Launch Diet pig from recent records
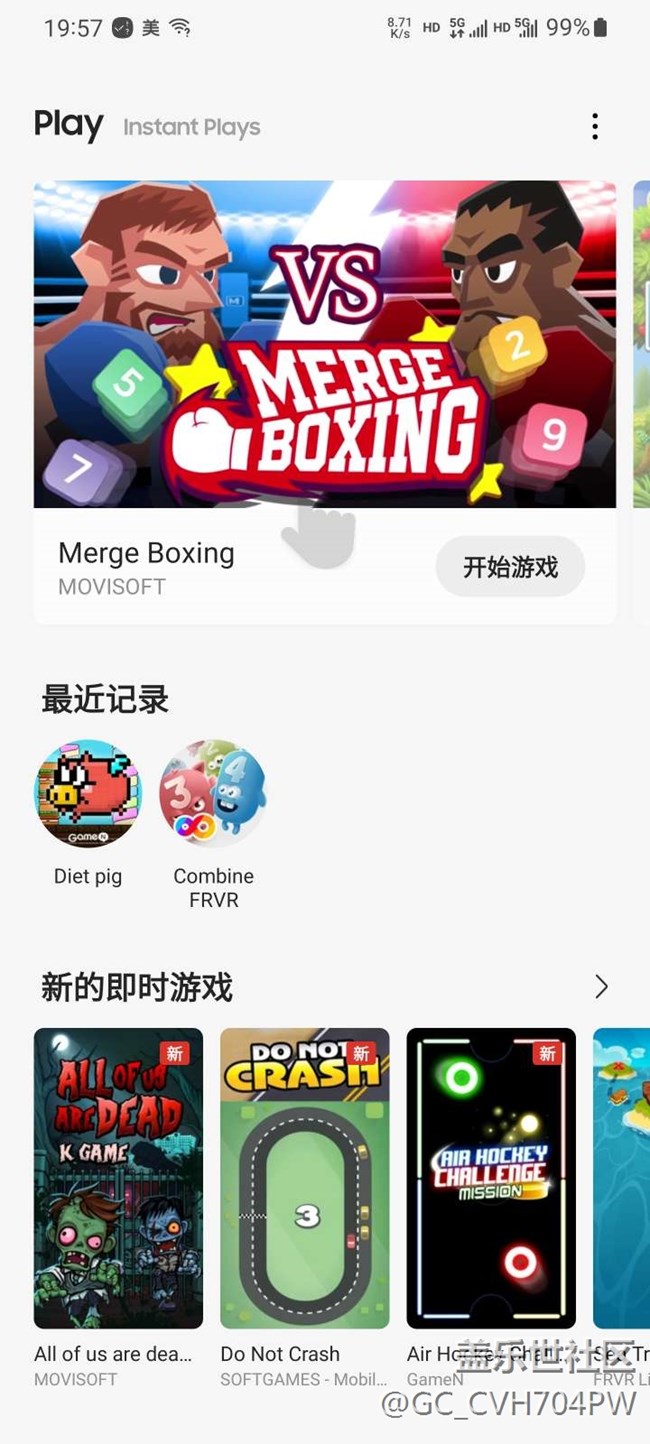This screenshot has width=650, height=1444. point(88,794)
